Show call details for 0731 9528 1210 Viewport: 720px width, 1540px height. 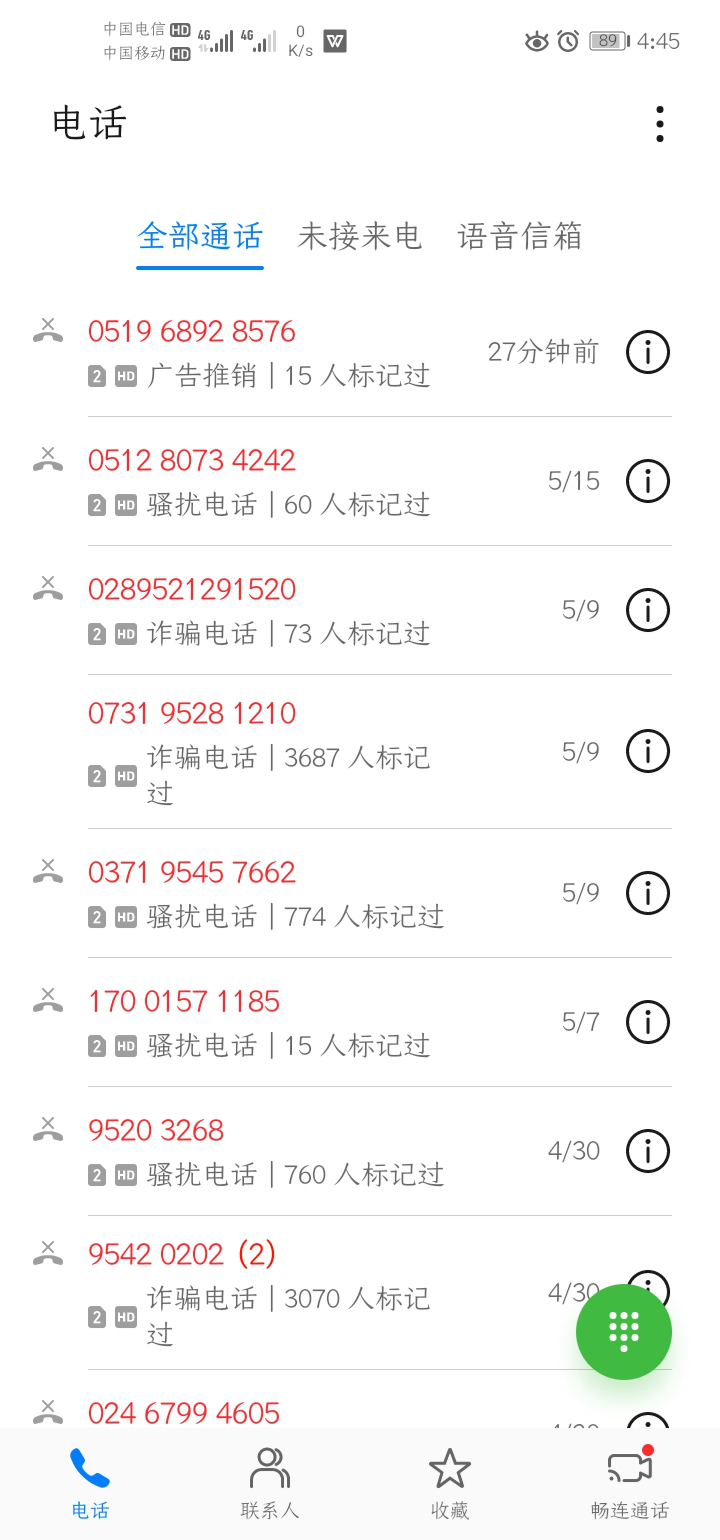[648, 751]
